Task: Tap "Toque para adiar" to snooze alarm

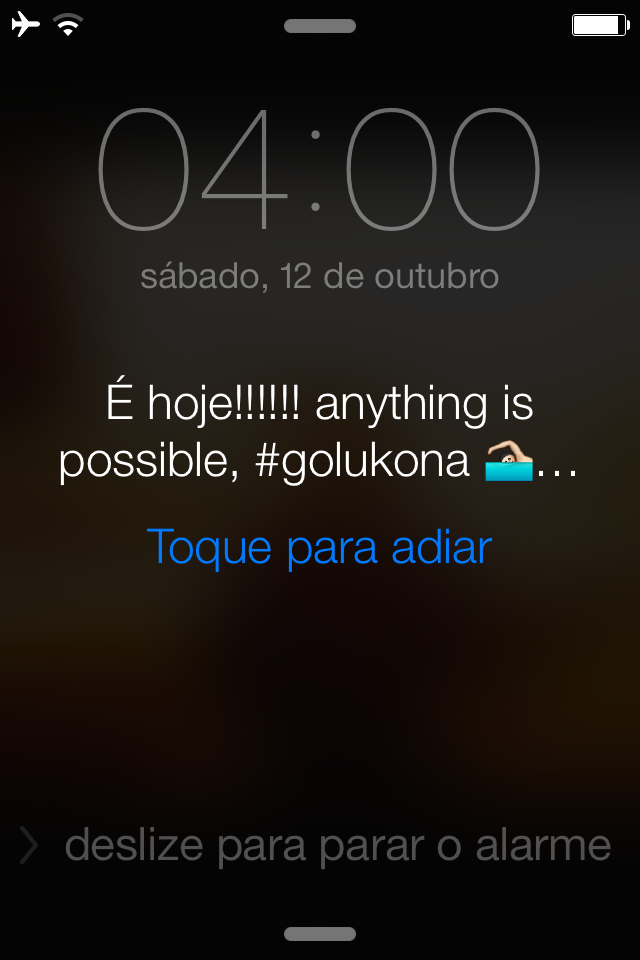Action: pos(319,547)
